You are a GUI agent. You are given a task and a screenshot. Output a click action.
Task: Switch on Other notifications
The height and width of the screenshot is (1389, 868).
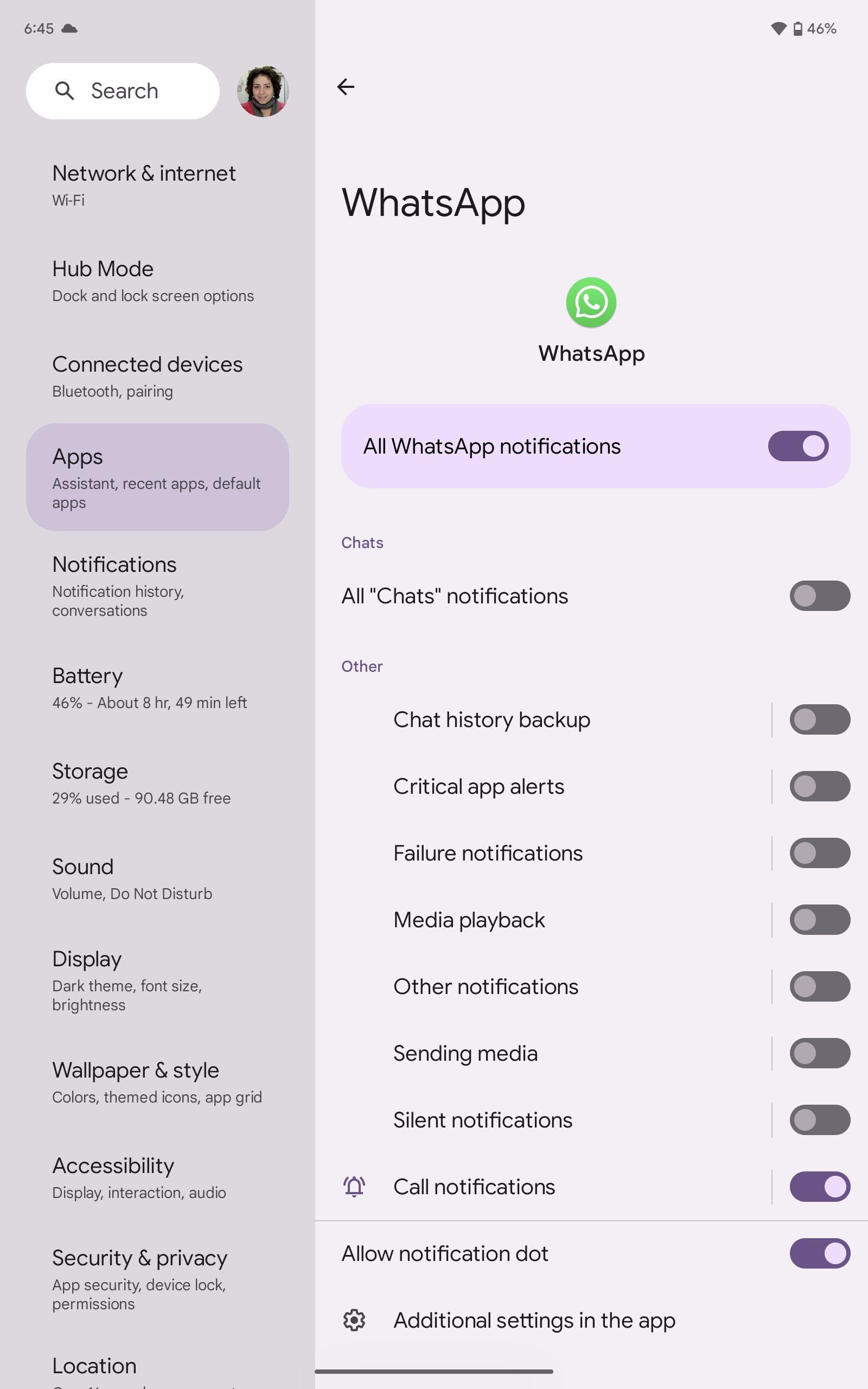819,986
